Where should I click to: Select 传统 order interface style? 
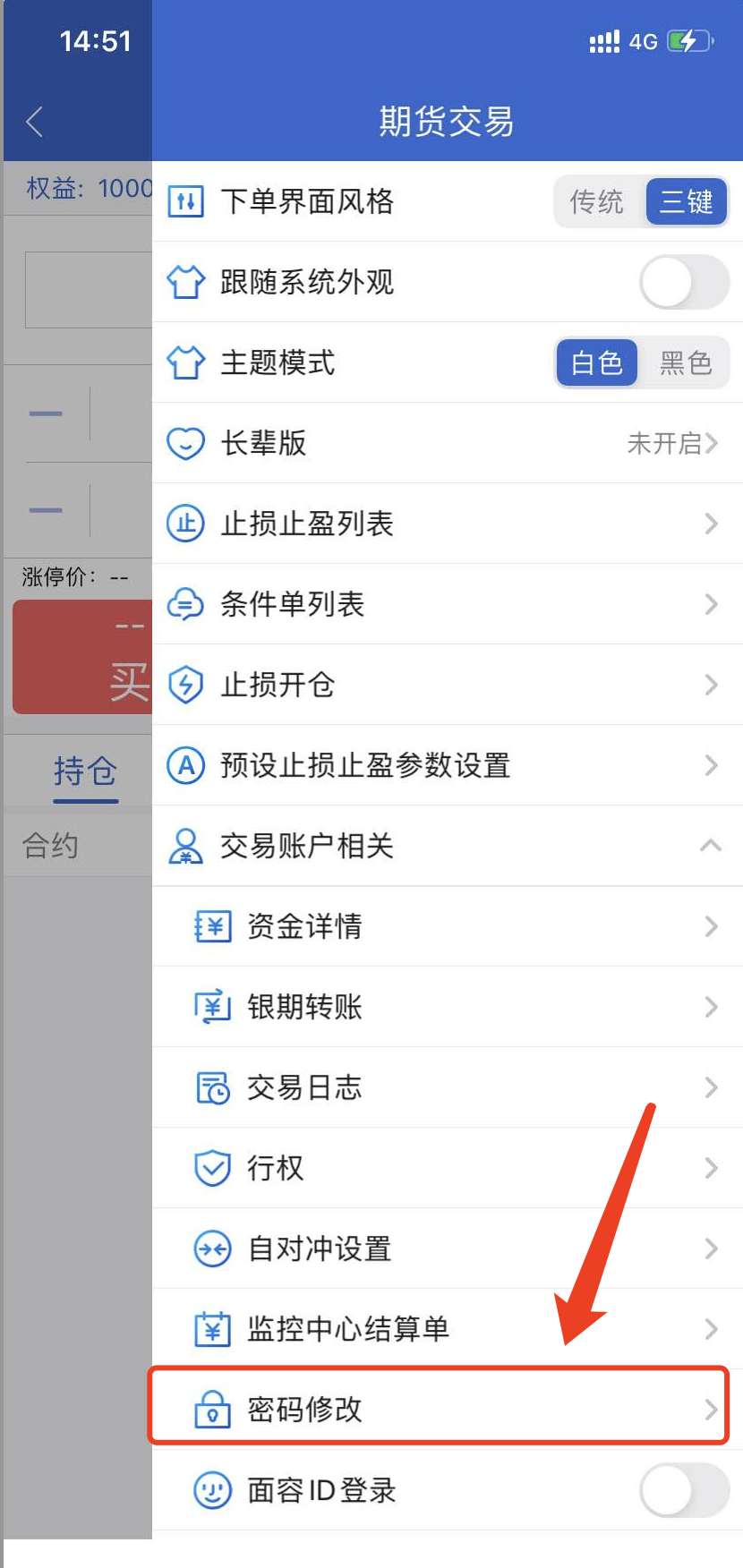[597, 201]
